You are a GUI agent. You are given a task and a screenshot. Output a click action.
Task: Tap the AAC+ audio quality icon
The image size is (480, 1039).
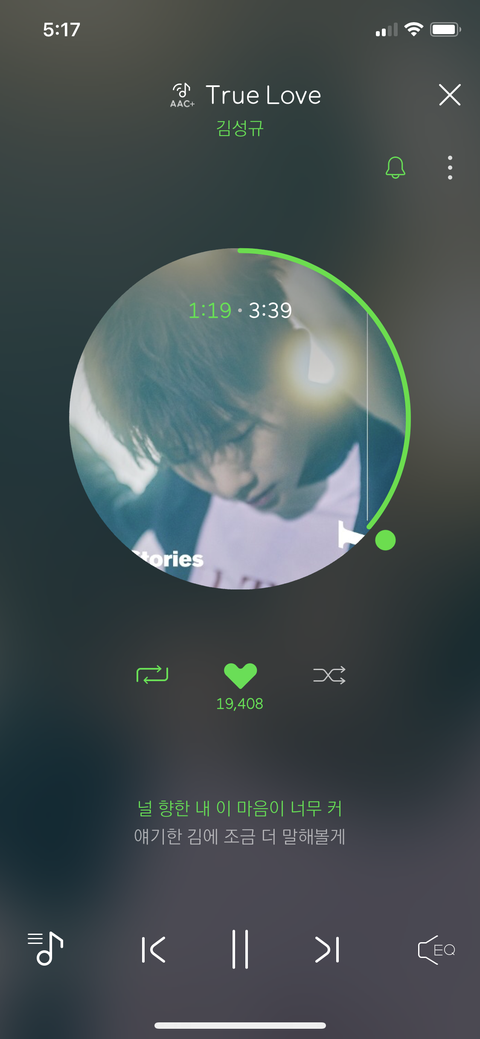(x=182, y=95)
